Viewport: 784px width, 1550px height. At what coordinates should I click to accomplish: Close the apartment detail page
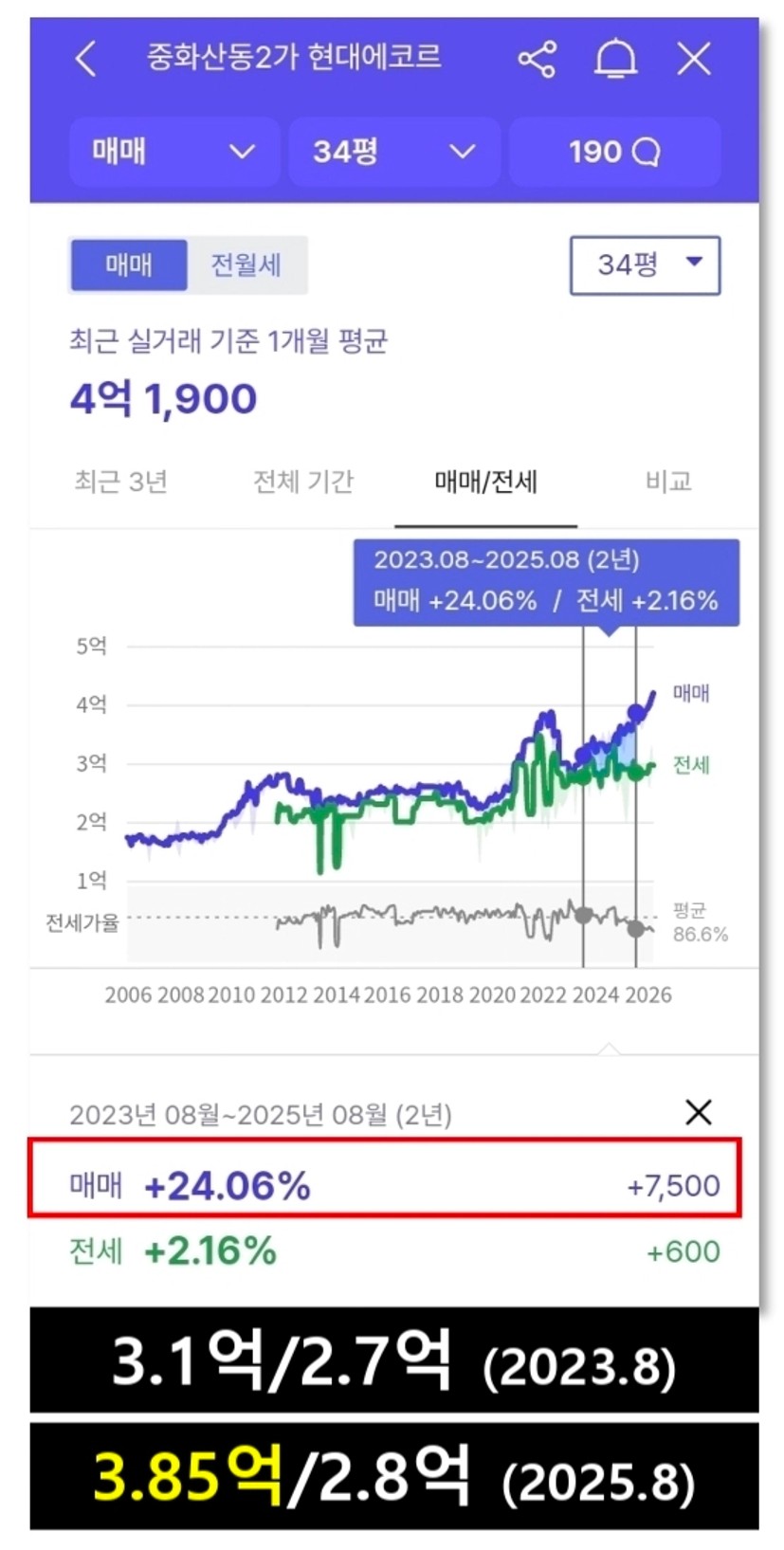click(x=694, y=59)
